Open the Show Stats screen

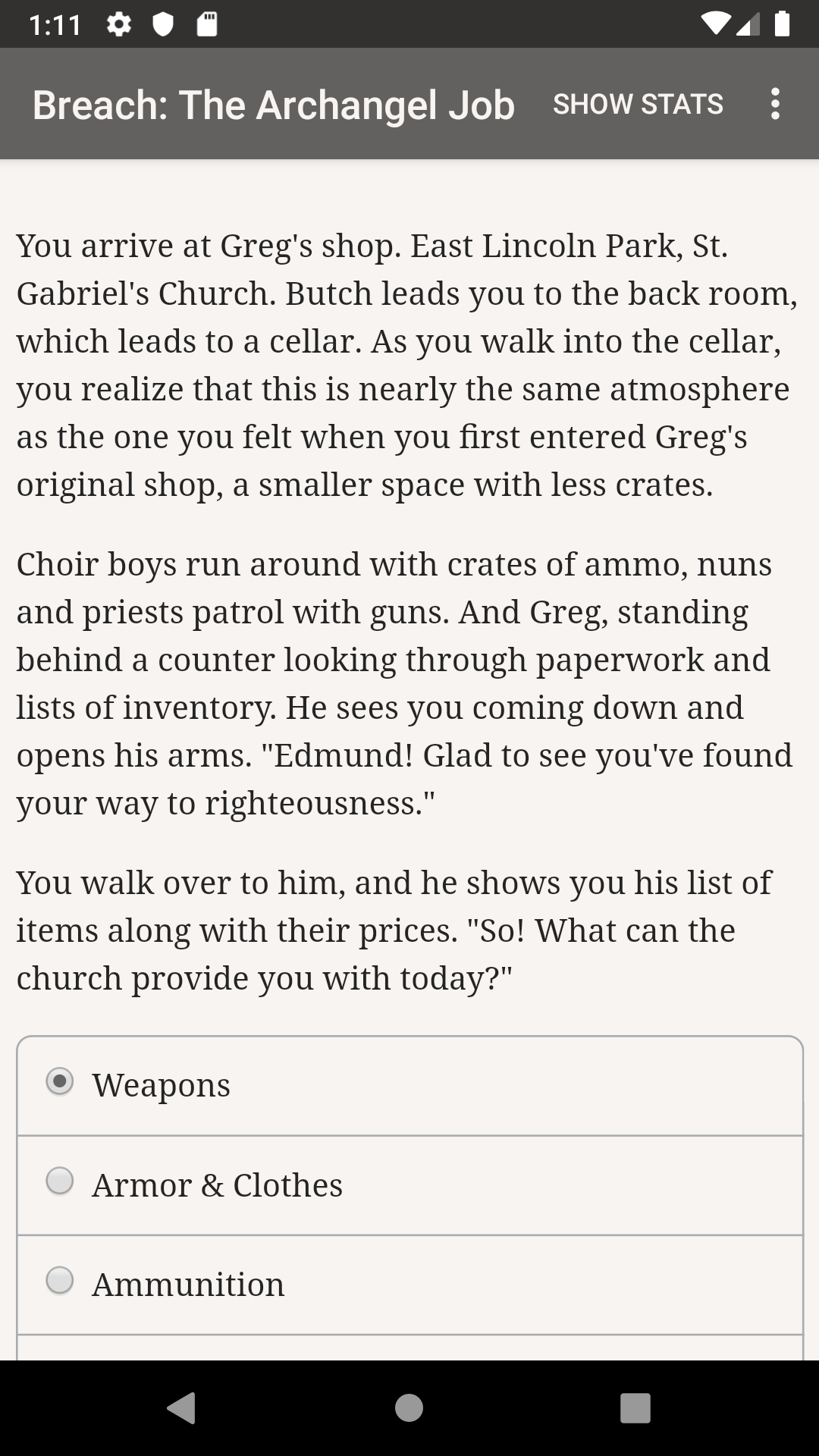click(x=638, y=104)
